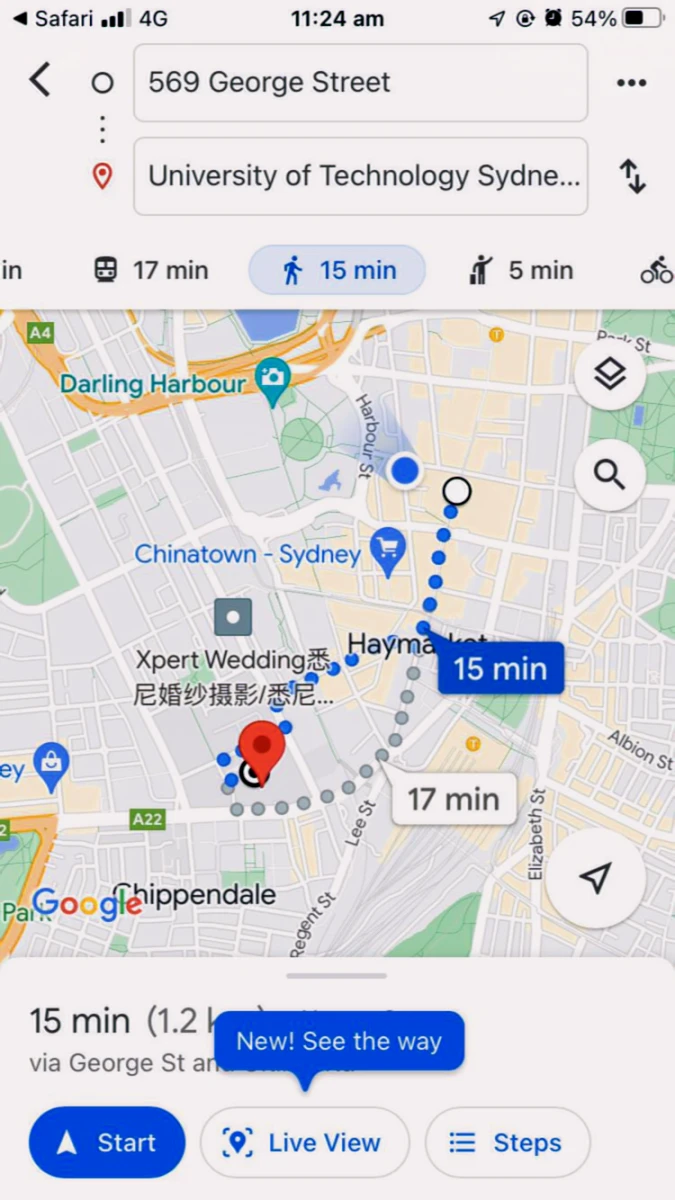The width and height of the screenshot is (675, 1200).
Task: Open Darling Harbour place marker
Action: tap(271, 381)
